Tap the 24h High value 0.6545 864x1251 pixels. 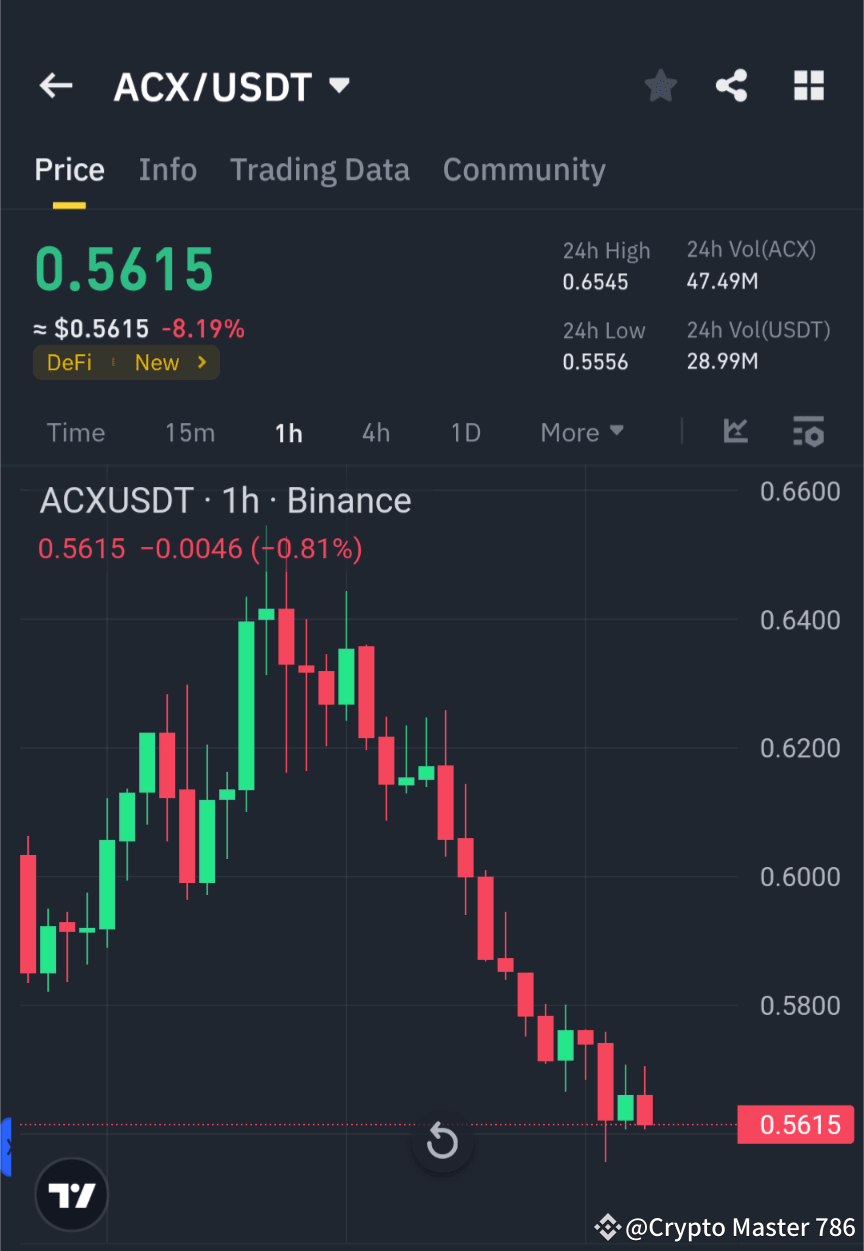click(595, 282)
